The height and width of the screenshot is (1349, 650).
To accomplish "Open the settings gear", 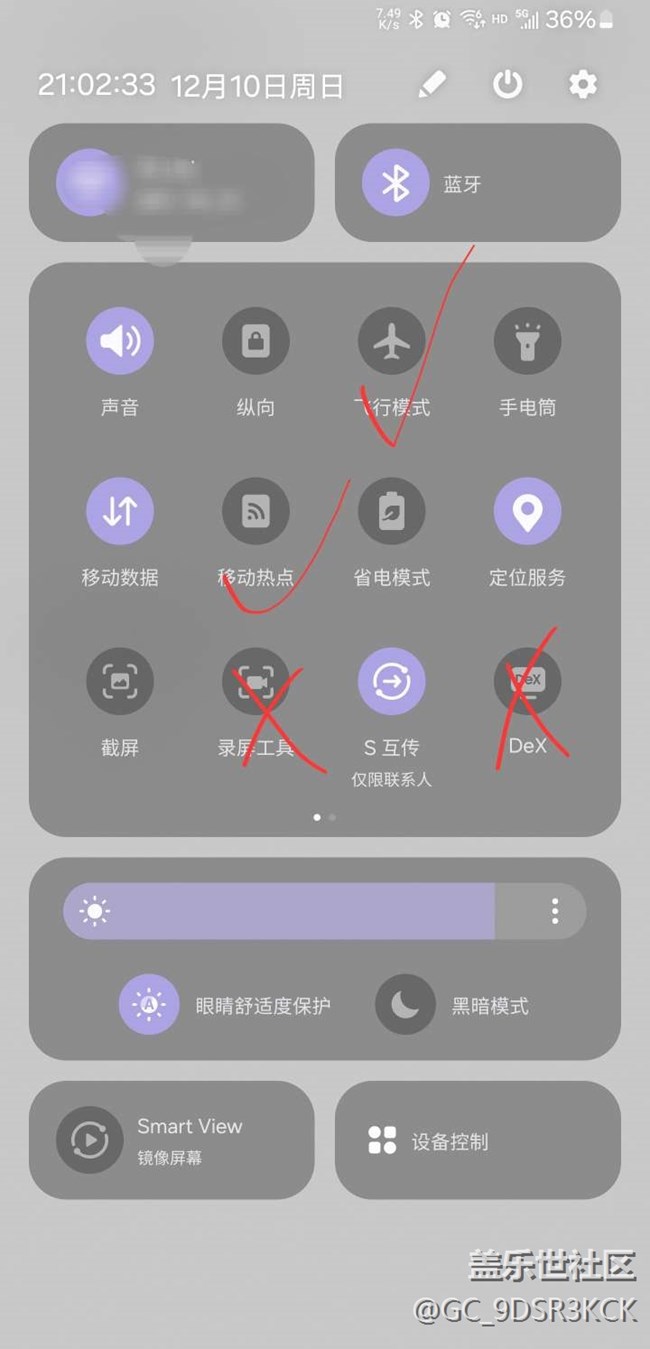I will (582, 84).
